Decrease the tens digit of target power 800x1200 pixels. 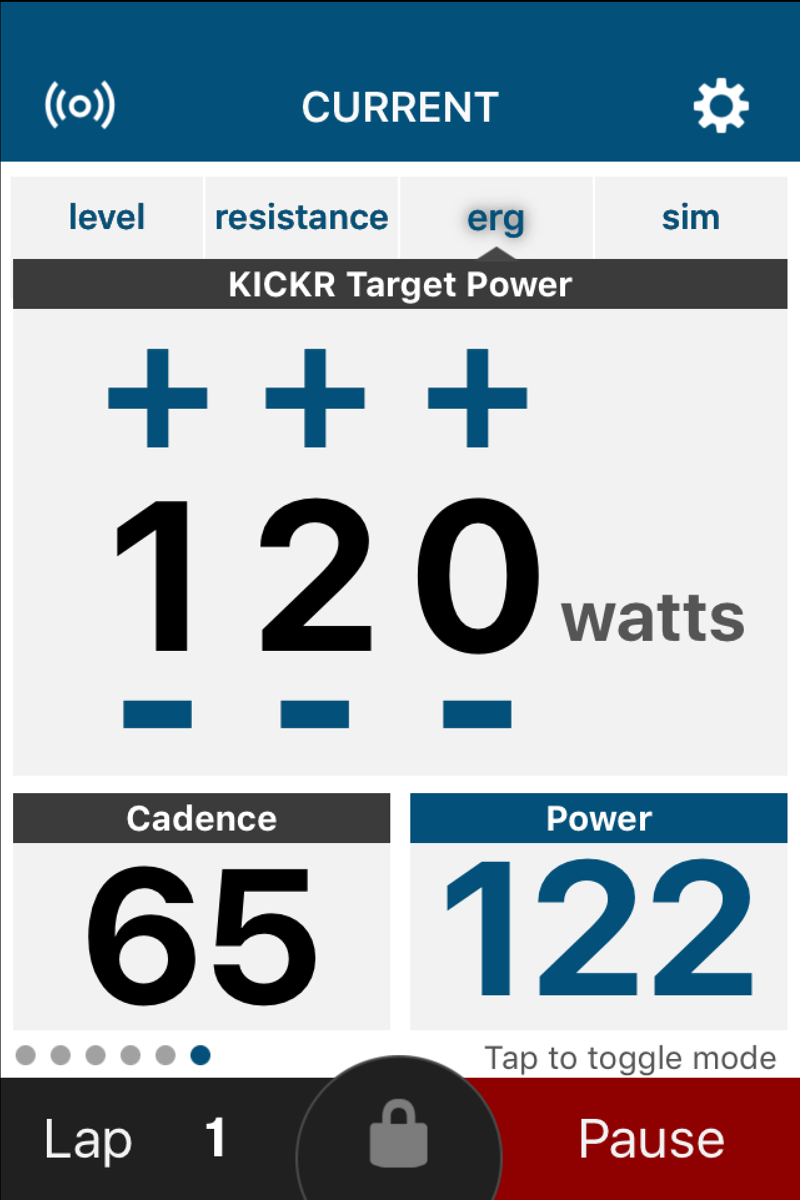point(314,714)
